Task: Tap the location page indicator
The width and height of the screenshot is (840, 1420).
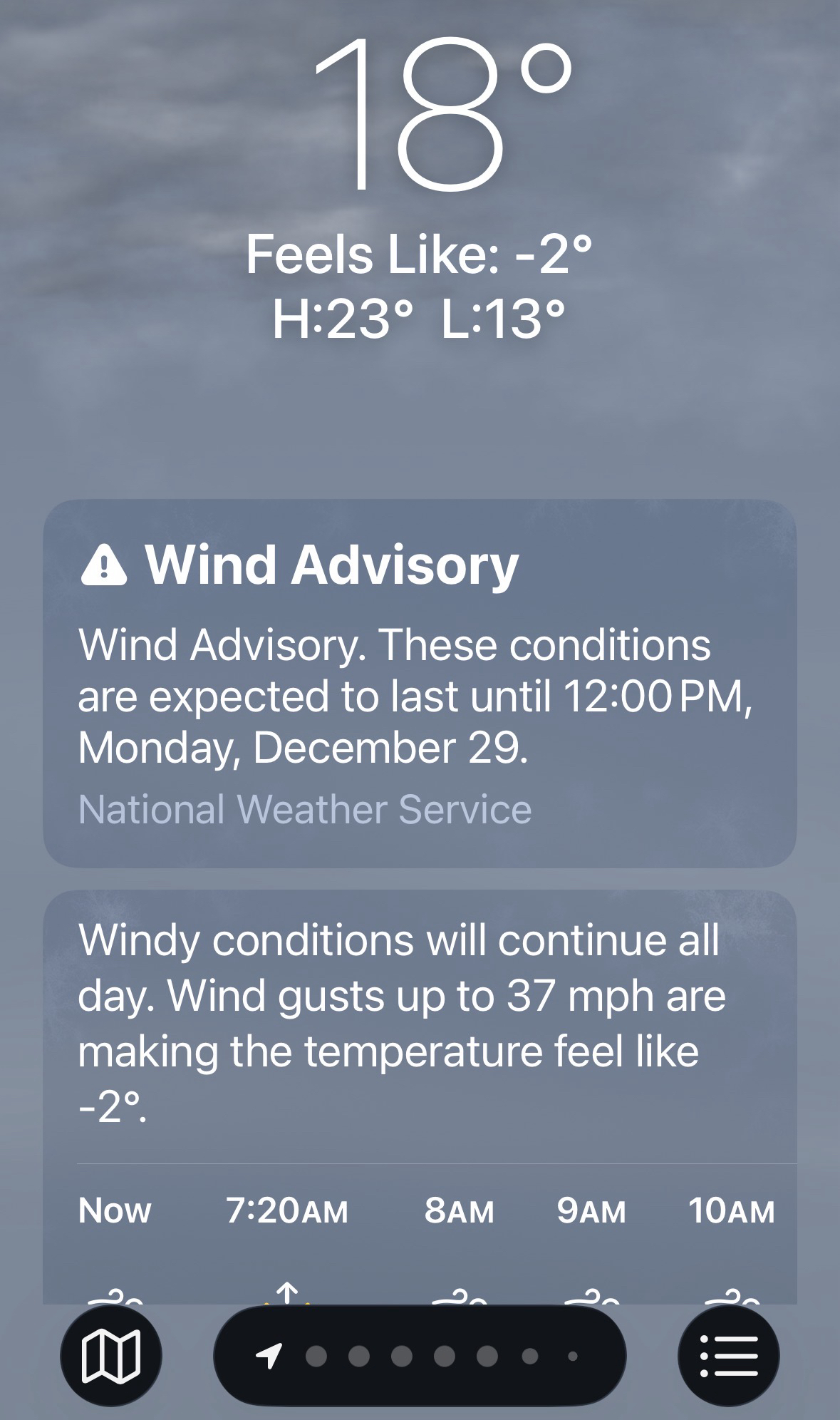Action: click(x=419, y=1355)
